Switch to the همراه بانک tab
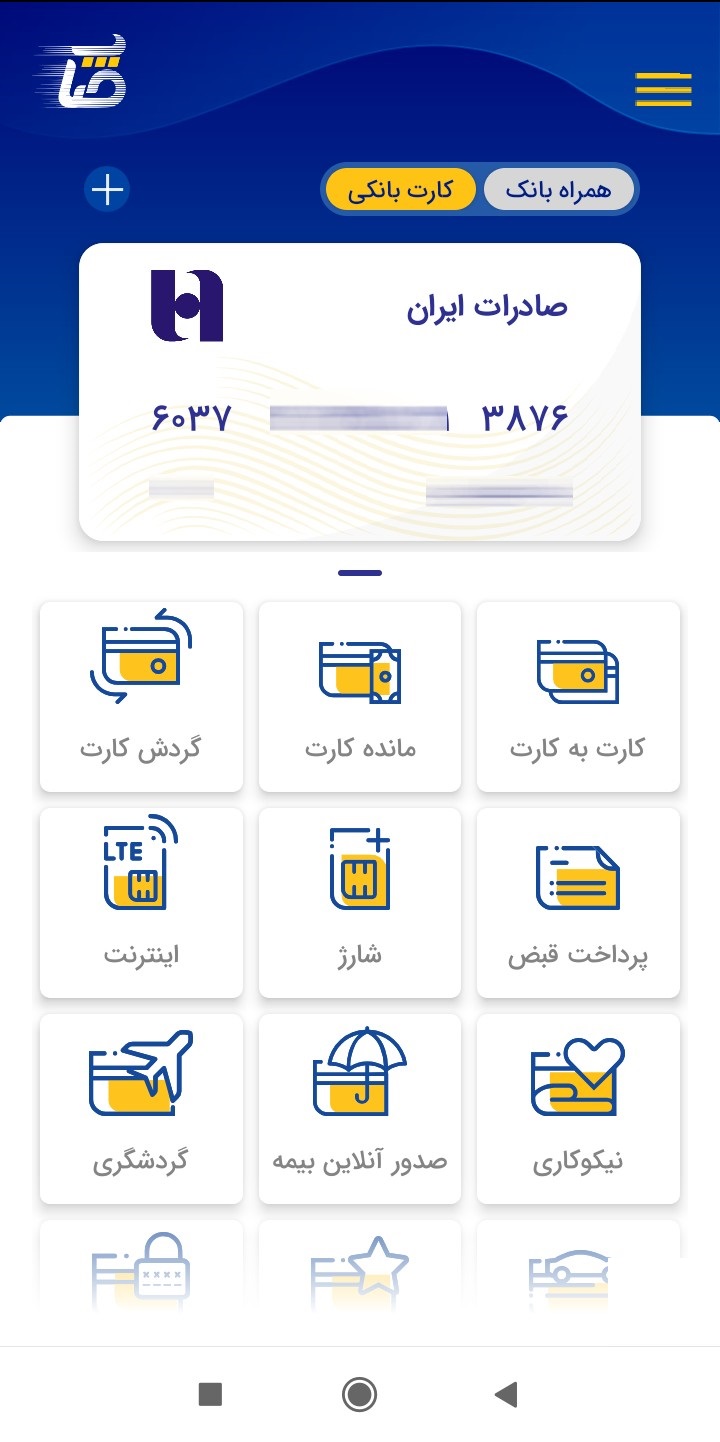The height and width of the screenshot is (1442, 720). pos(559,190)
